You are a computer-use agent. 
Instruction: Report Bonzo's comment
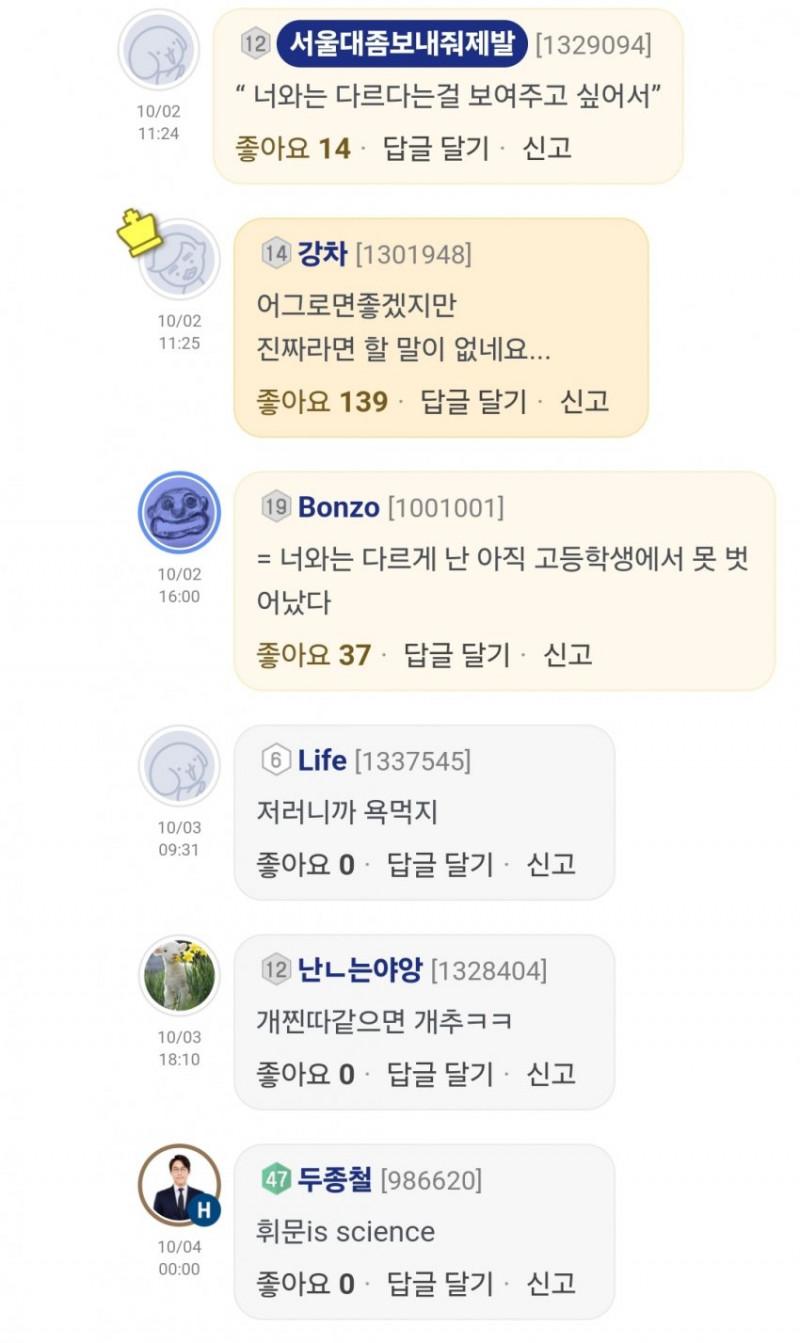[x=567, y=655]
